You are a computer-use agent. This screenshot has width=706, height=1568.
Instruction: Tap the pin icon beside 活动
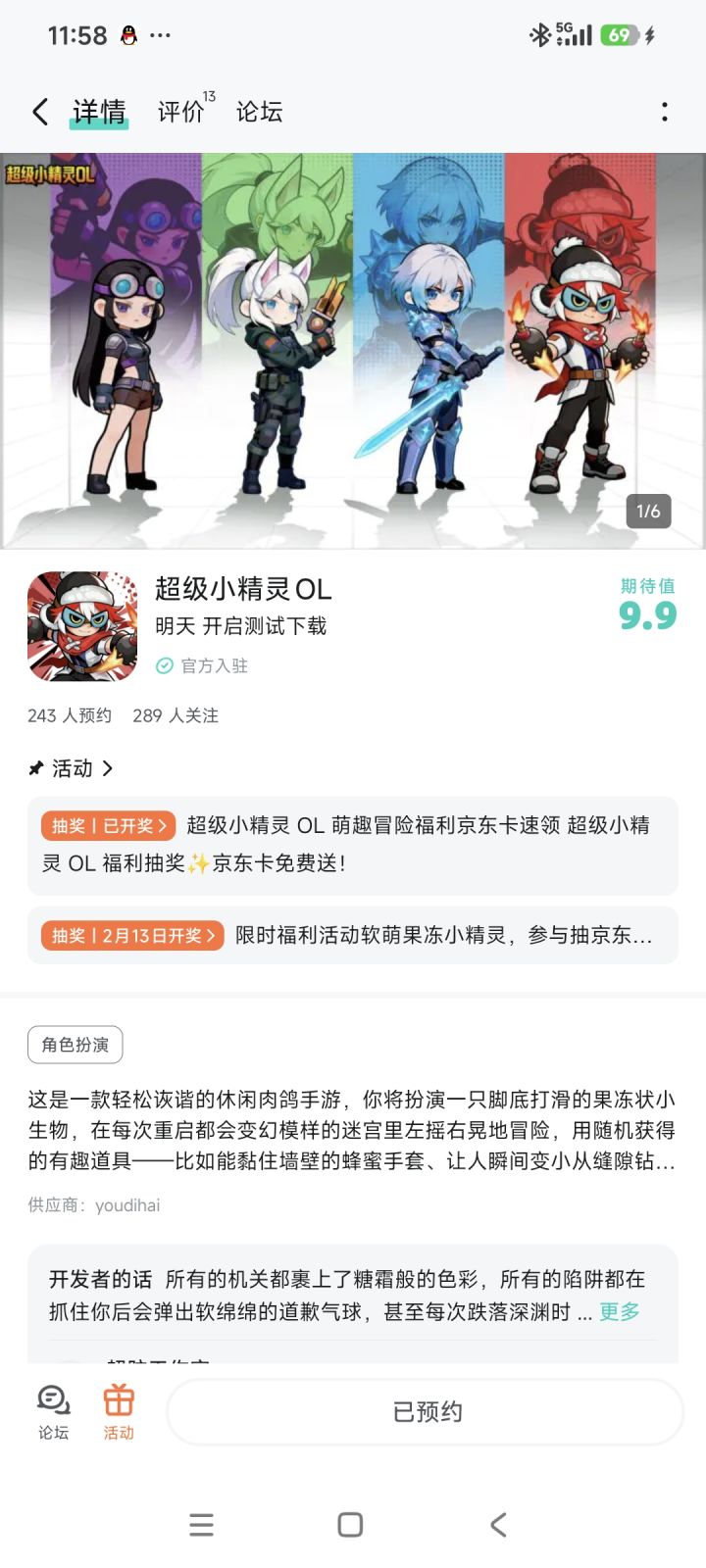coord(35,768)
